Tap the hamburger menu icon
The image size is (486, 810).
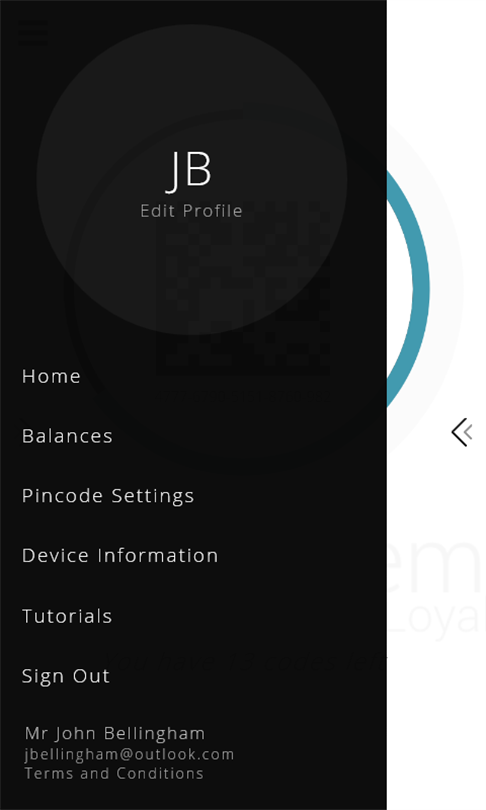point(33,33)
